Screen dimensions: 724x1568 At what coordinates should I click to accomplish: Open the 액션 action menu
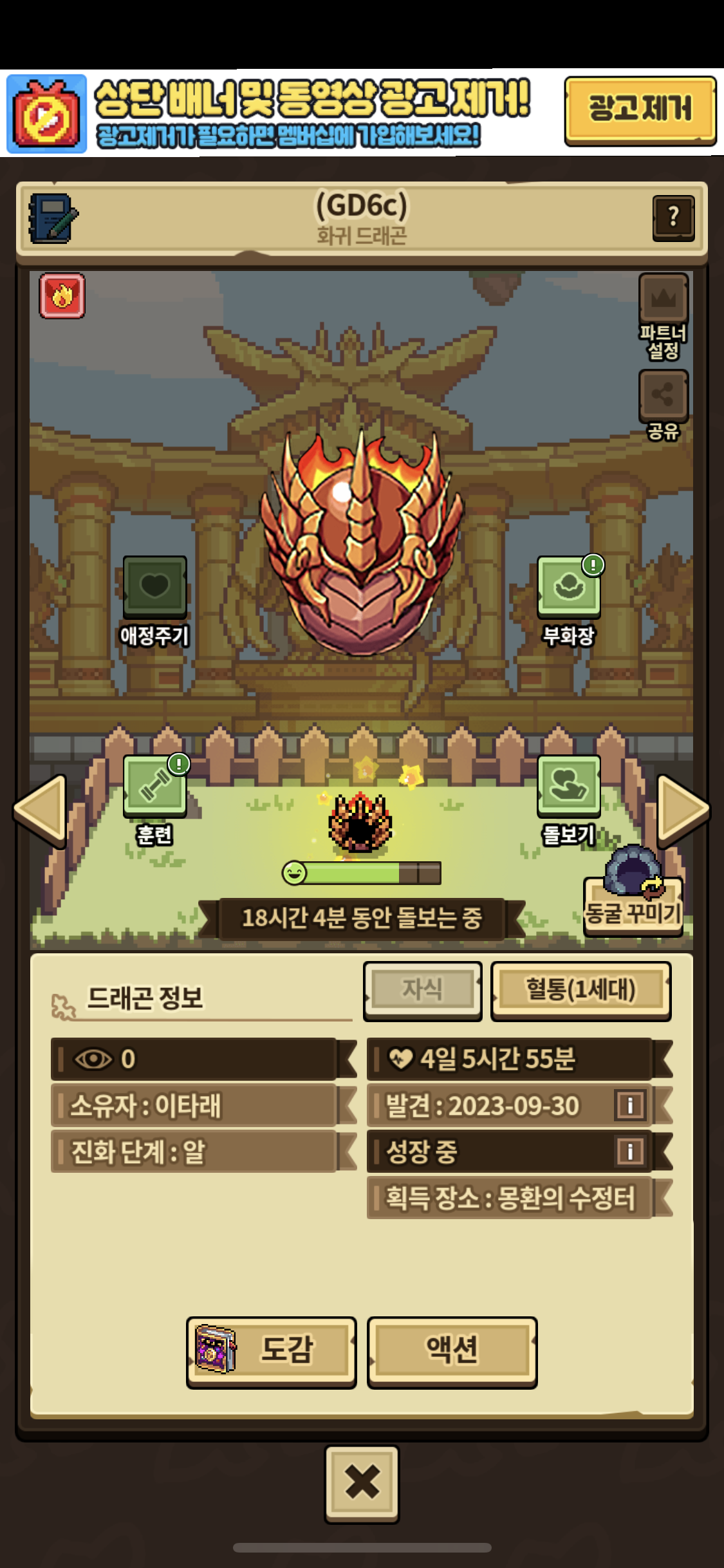click(452, 1352)
